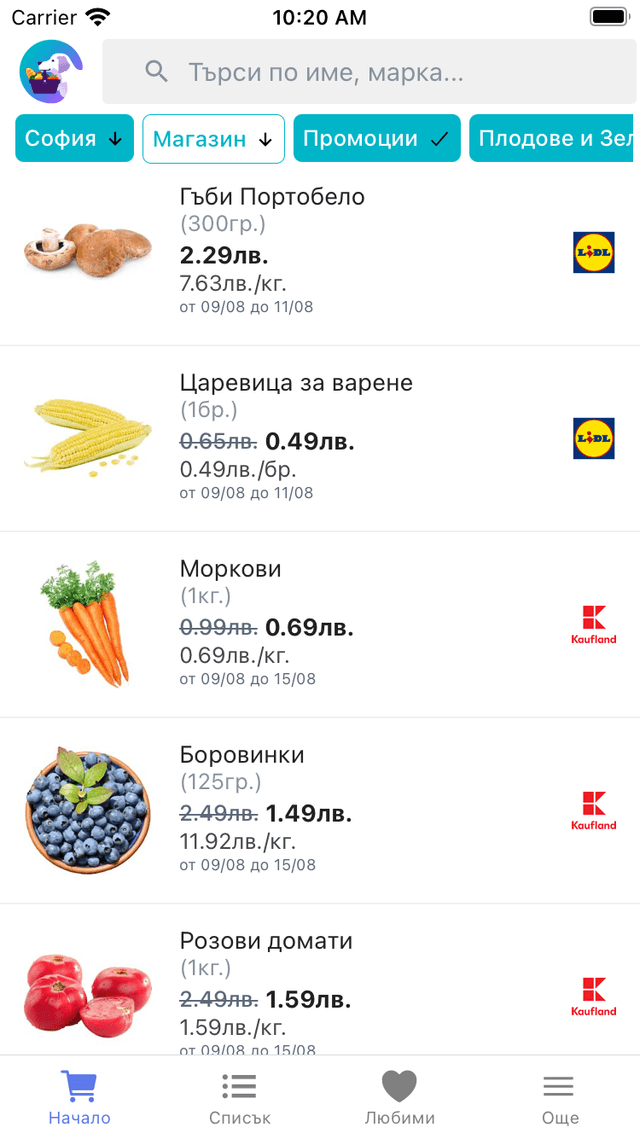The image size is (640, 1138).
Task: Expand the Магазин store filter
Action: pos(213,139)
